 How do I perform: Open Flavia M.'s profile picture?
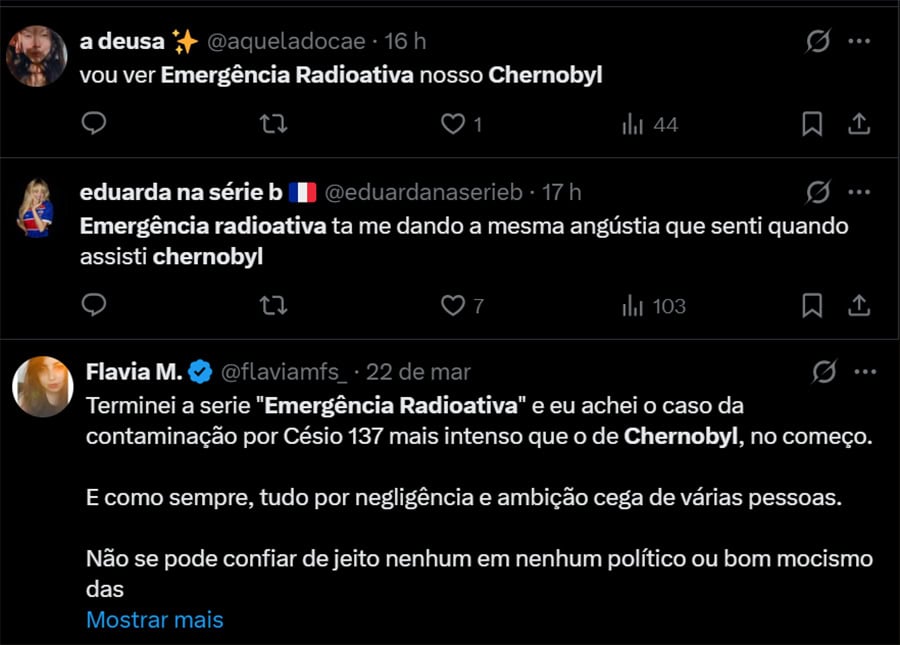pos(42,387)
